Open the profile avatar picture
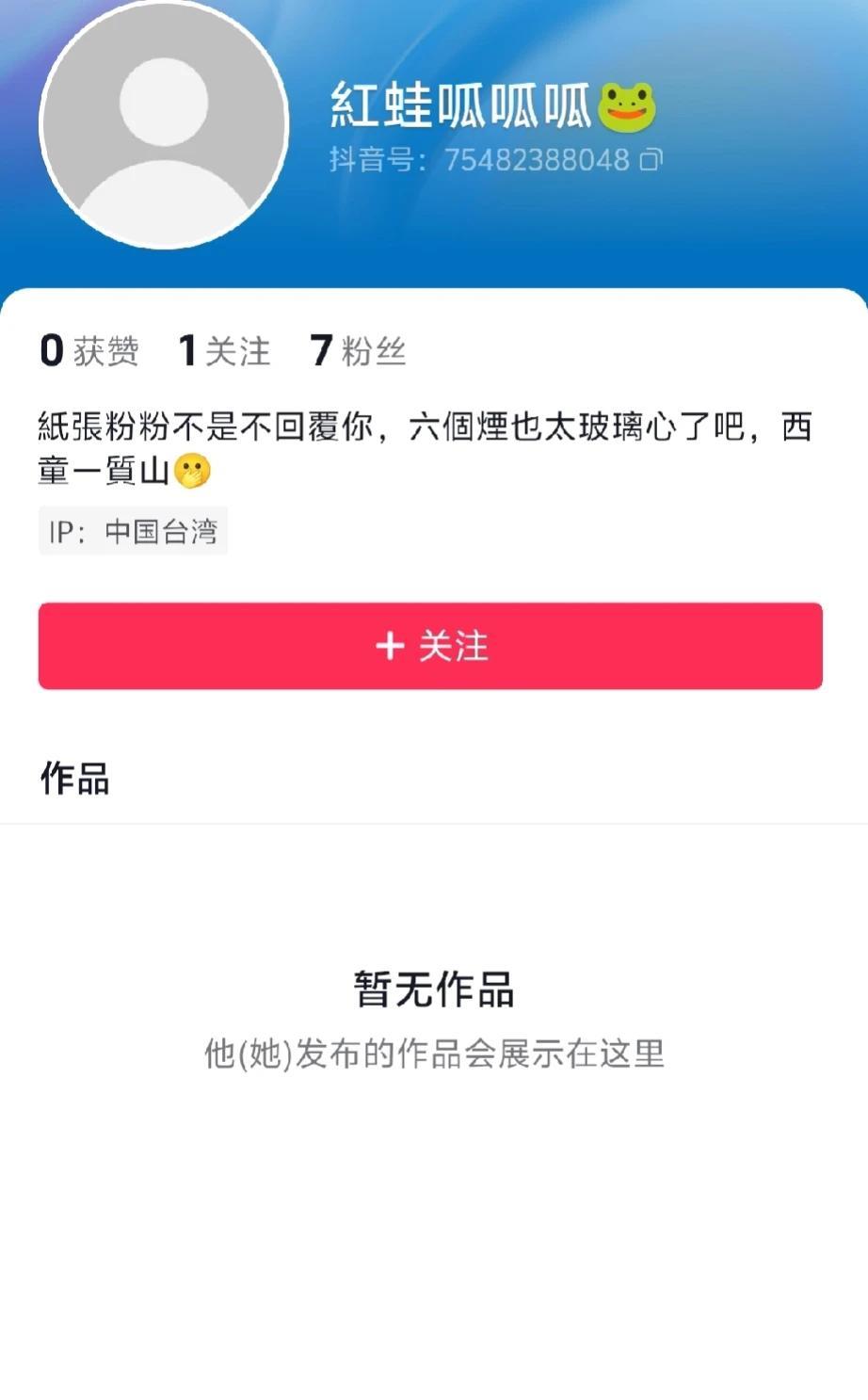This screenshot has width=868, height=1400. click(x=164, y=125)
